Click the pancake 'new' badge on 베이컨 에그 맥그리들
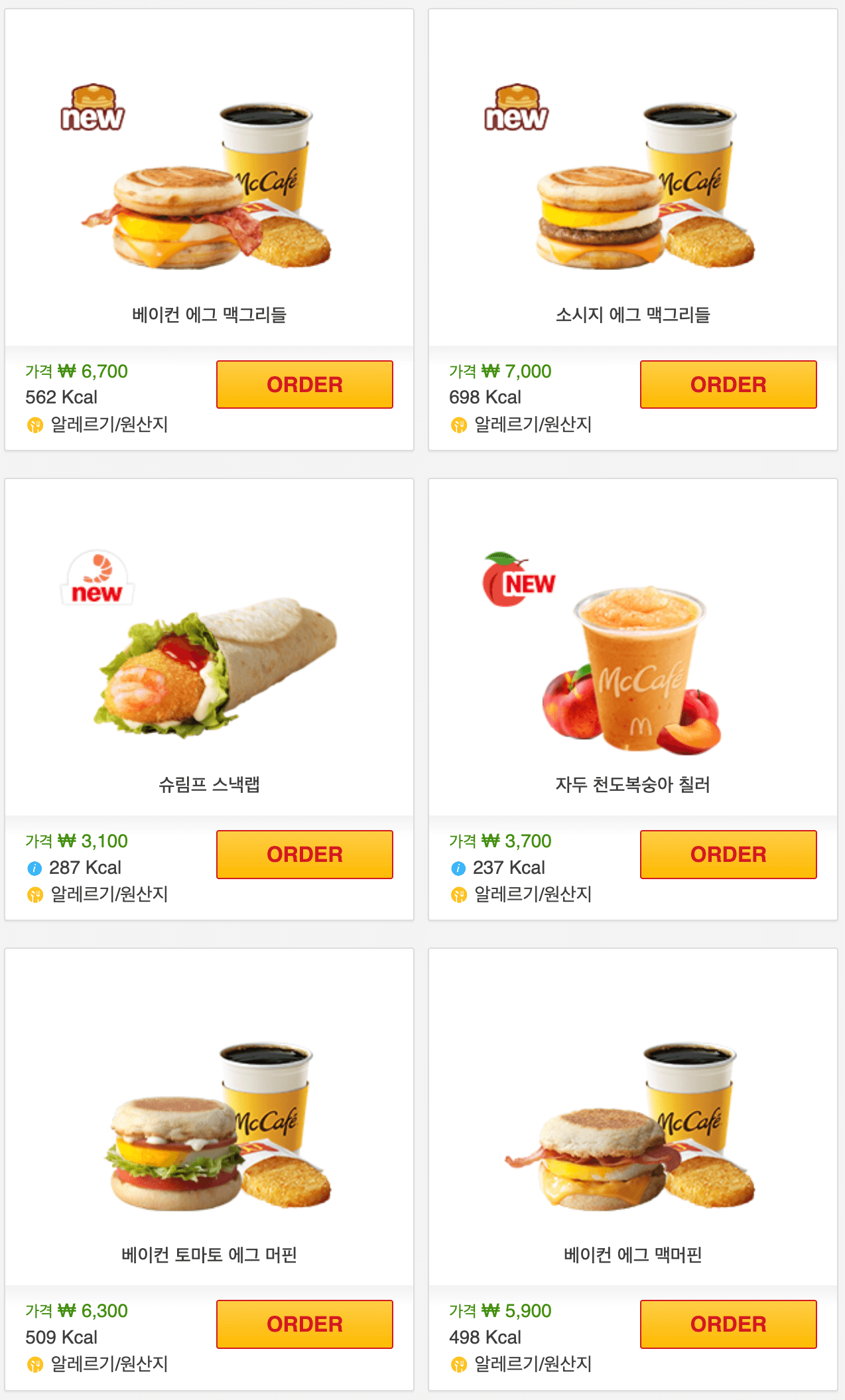Image resolution: width=845 pixels, height=1400 pixels. pyautogui.click(x=92, y=106)
